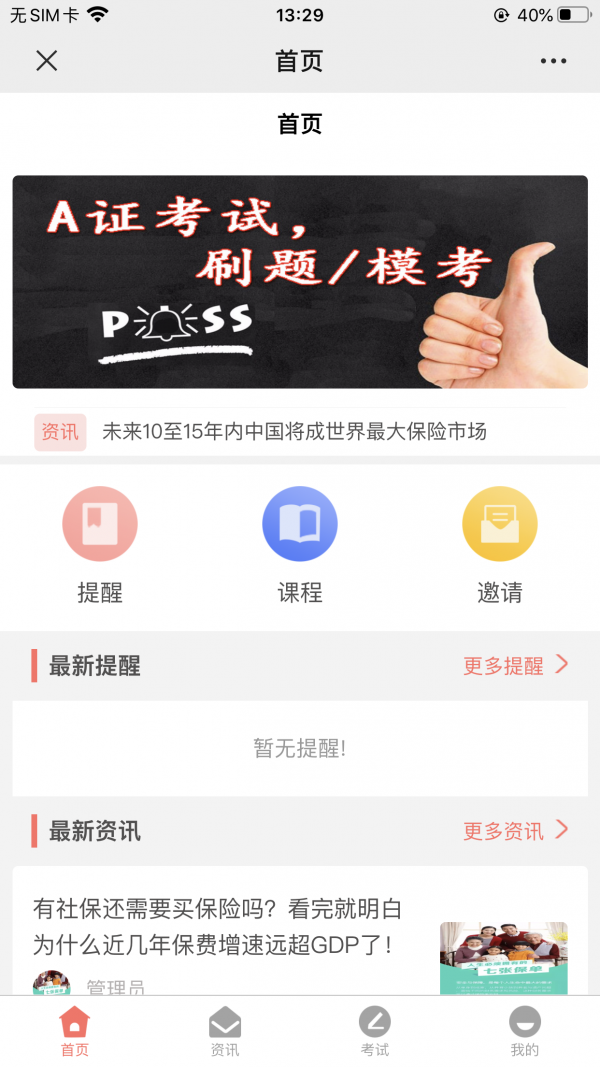The image size is (600, 1067).
Task: View 更多提醒
Action: 515,666
